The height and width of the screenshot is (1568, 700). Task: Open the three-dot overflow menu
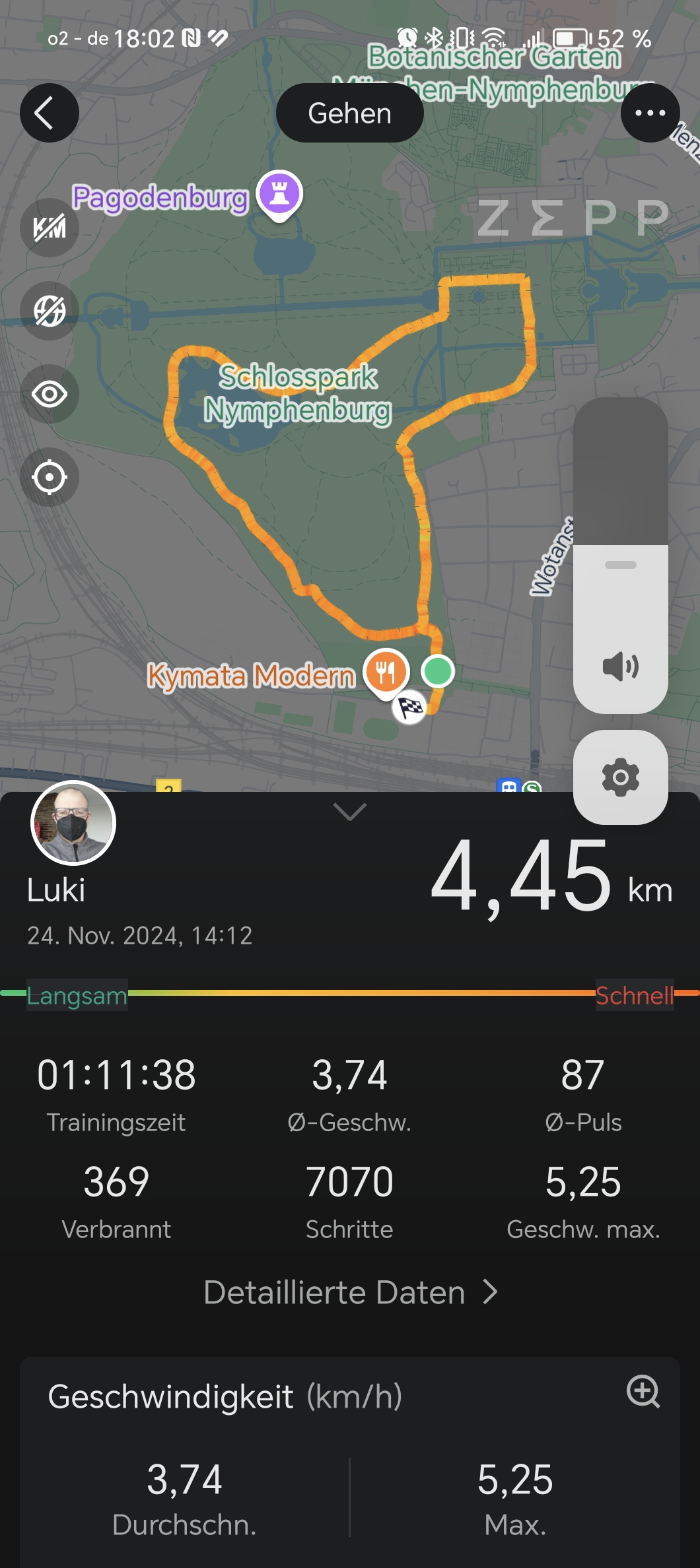point(650,113)
